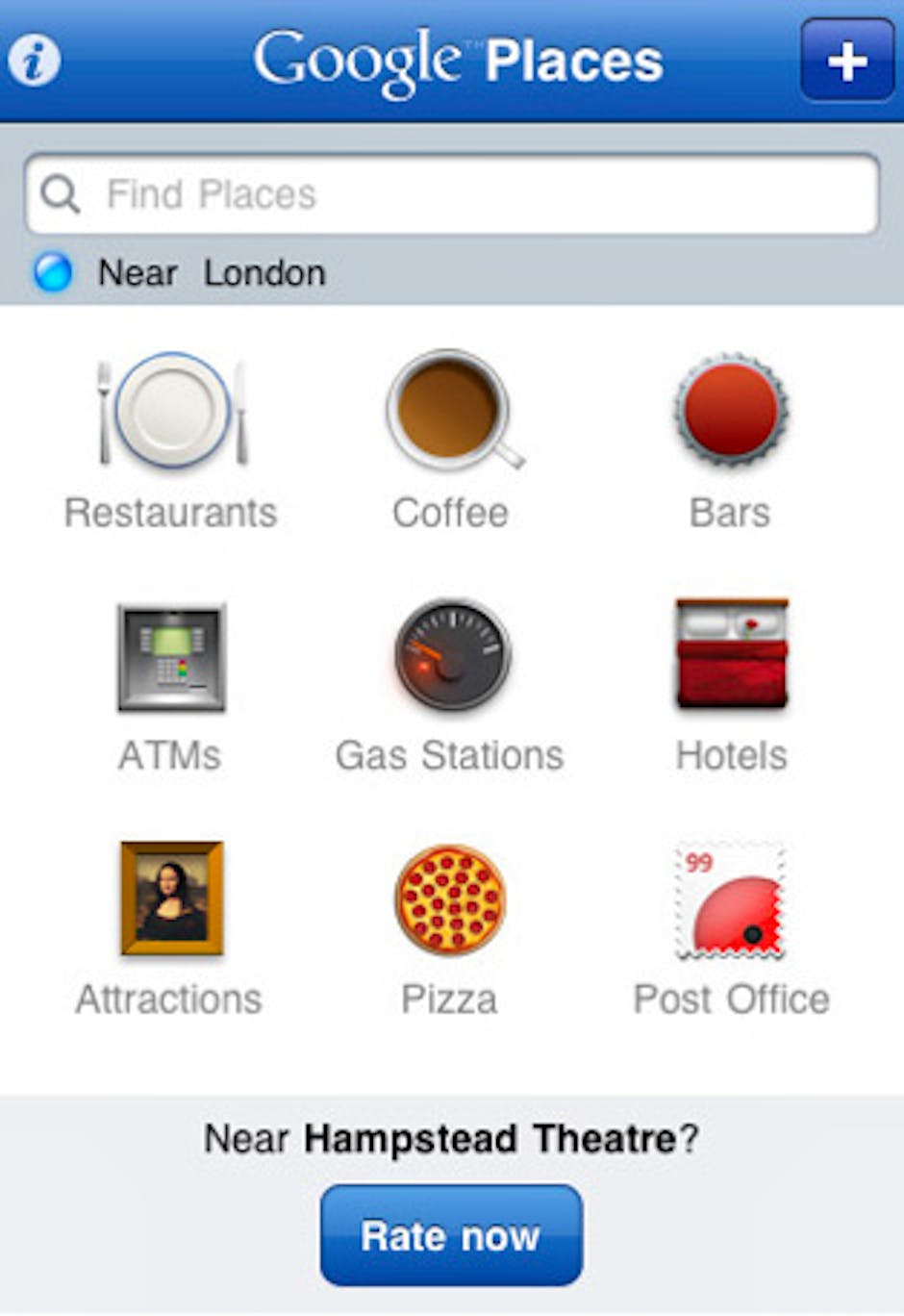Focus the Find Places search field
This screenshot has width=904, height=1316.
point(452,194)
